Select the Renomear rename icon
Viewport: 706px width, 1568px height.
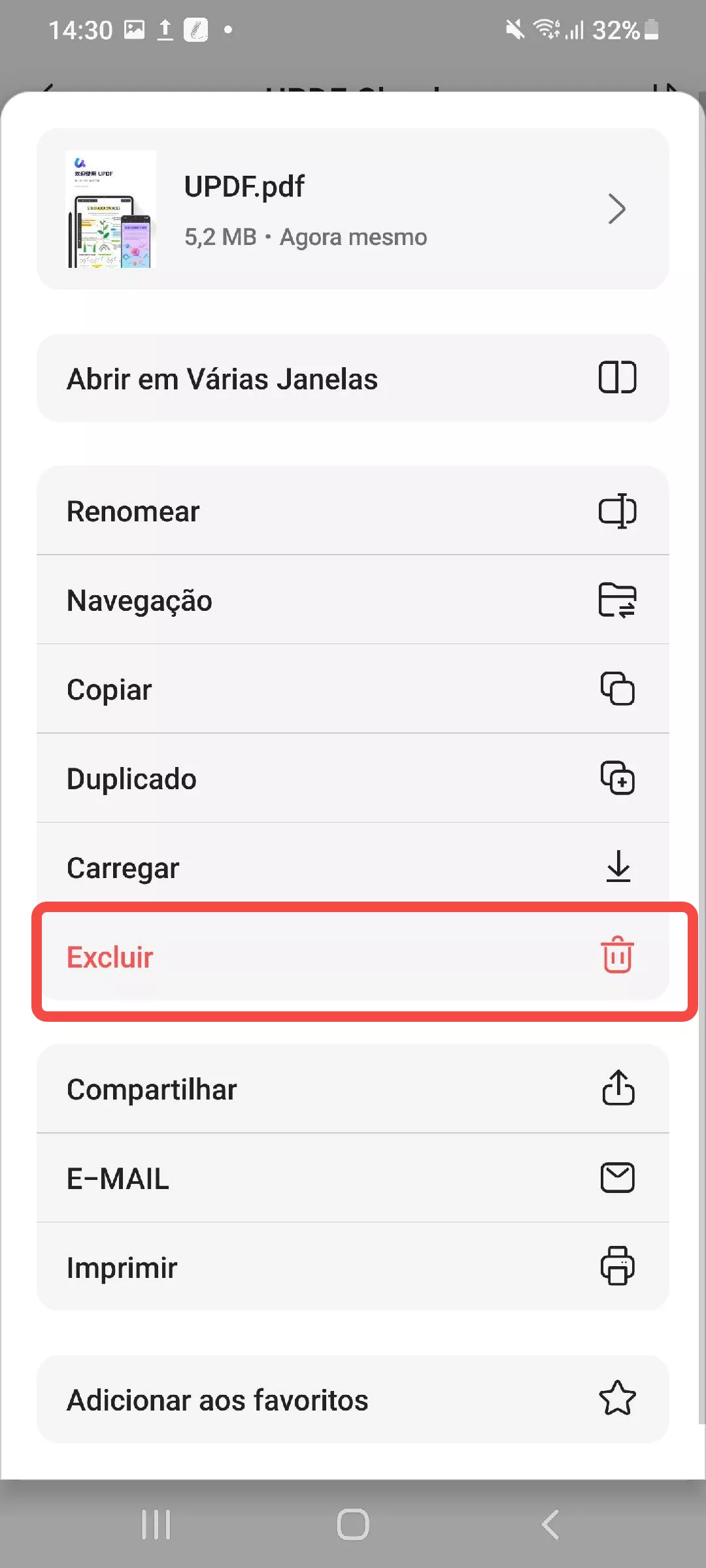pos(618,511)
